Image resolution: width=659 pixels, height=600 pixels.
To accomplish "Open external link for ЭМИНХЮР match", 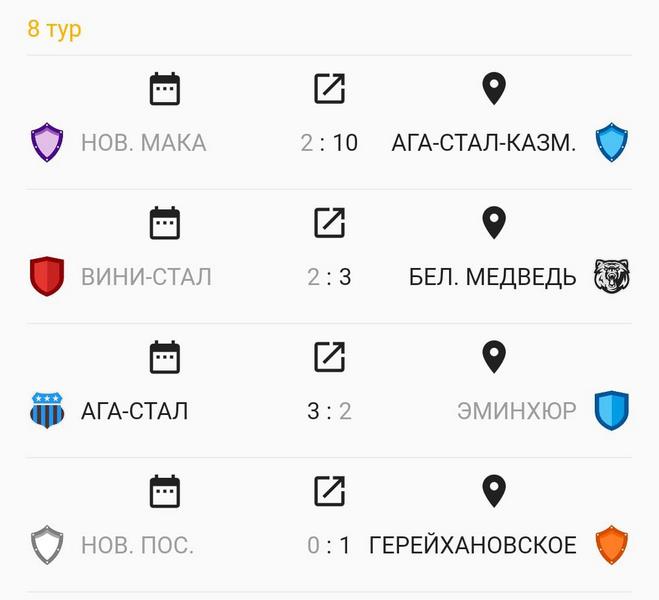I will pos(330,357).
